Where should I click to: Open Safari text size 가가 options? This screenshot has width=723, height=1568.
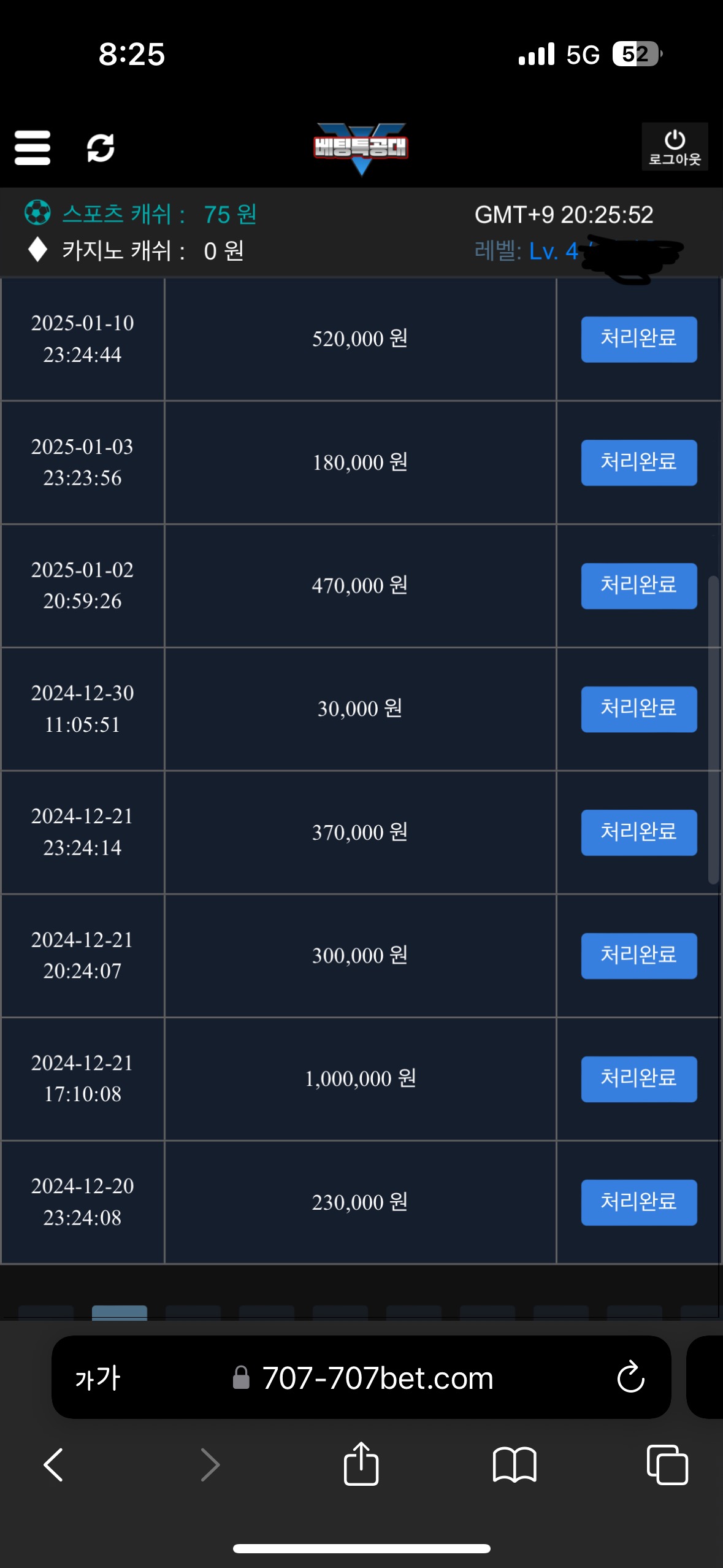tap(98, 1378)
